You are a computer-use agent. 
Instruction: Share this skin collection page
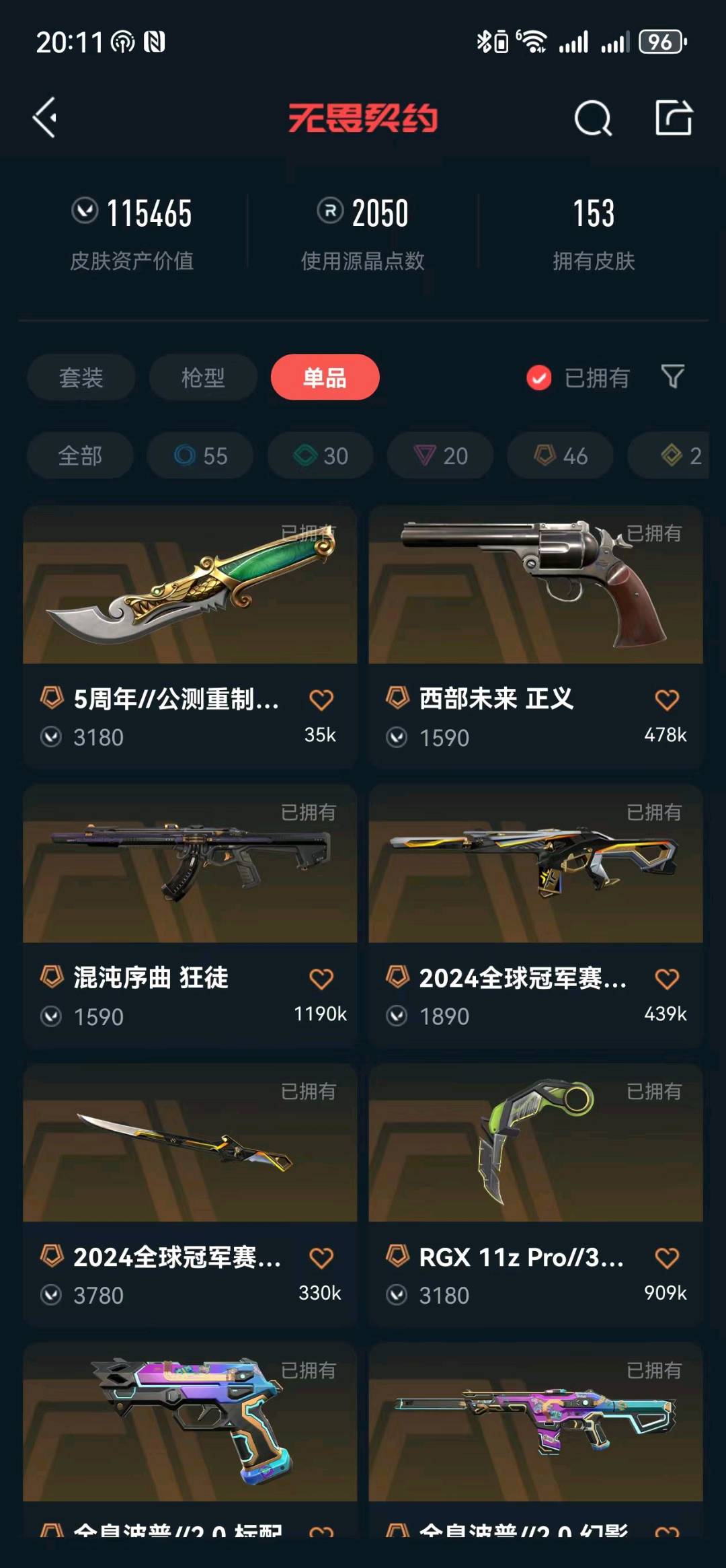tap(674, 118)
